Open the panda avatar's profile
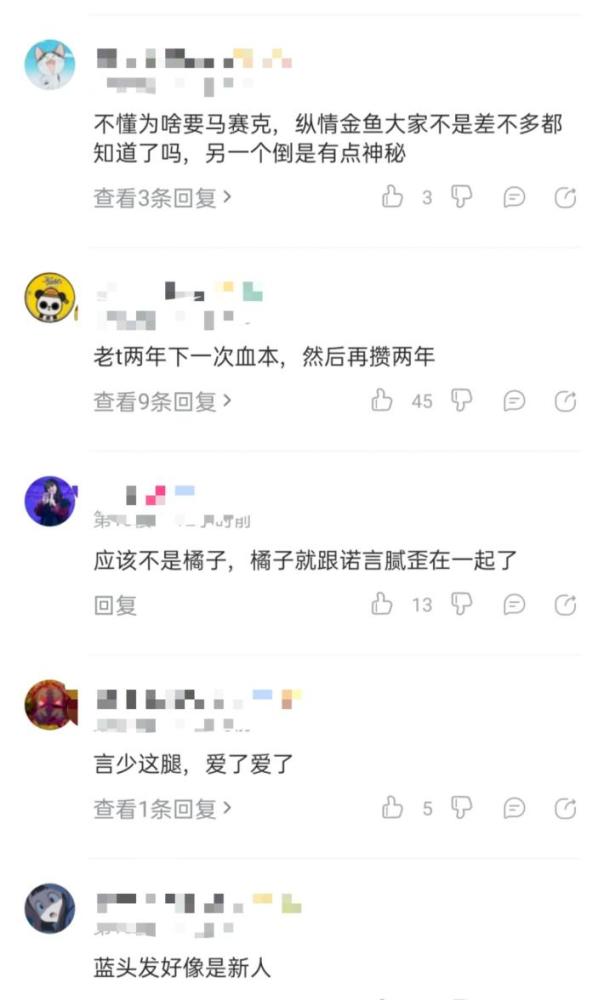This screenshot has height=1000, width=604. pyautogui.click(x=50, y=297)
